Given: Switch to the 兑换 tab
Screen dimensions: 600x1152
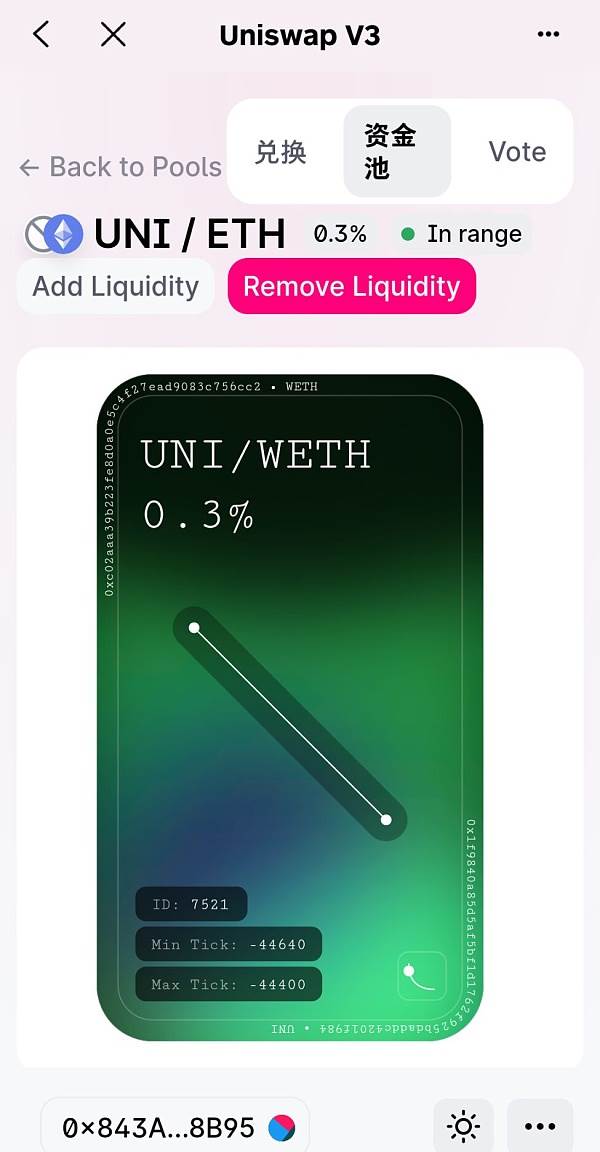Looking at the screenshot, I should pyautogui.click(x=281, y=152).
